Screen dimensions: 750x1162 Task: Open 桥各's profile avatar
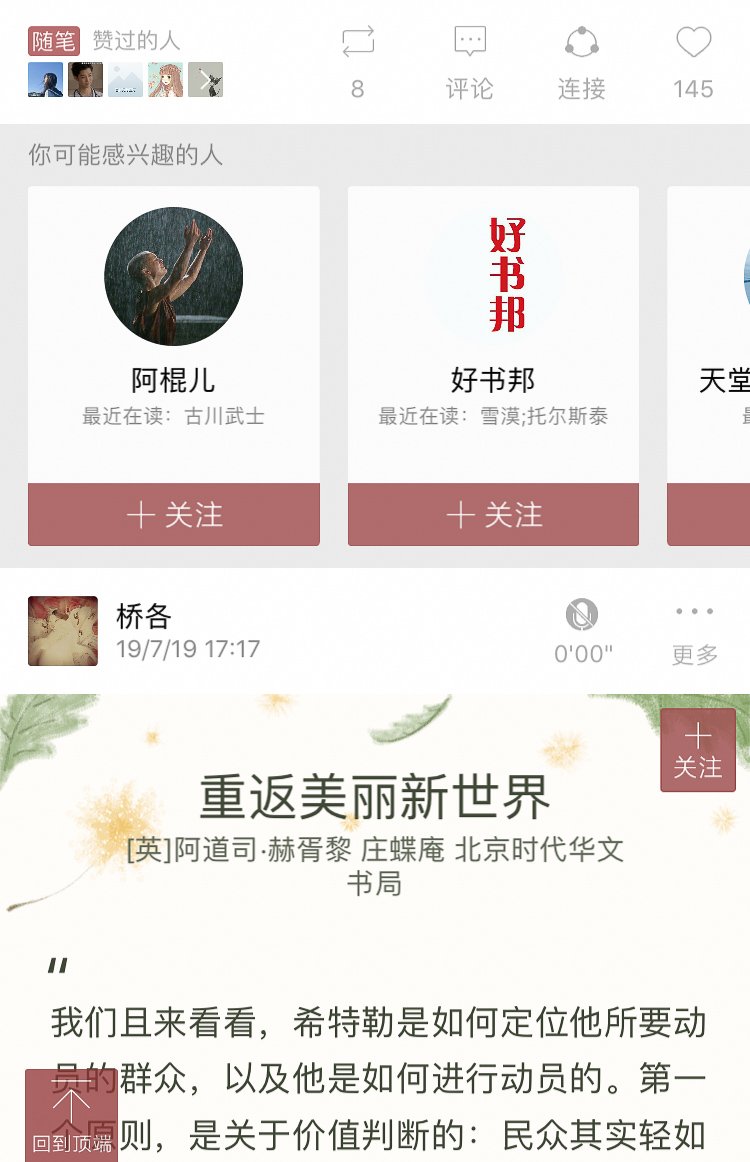click(x=63, y=631)
